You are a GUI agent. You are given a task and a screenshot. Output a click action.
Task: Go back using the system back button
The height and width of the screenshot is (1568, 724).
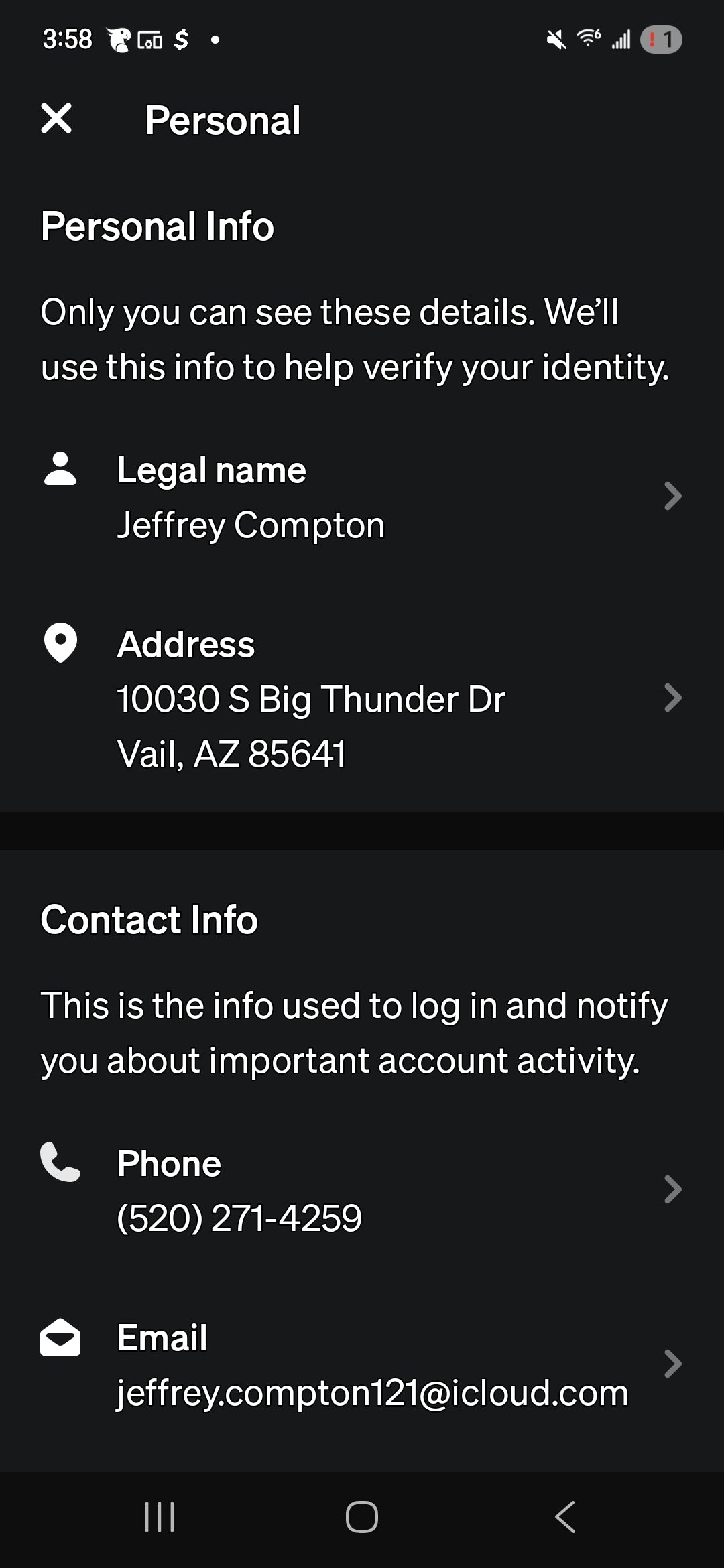(565, 1517)
